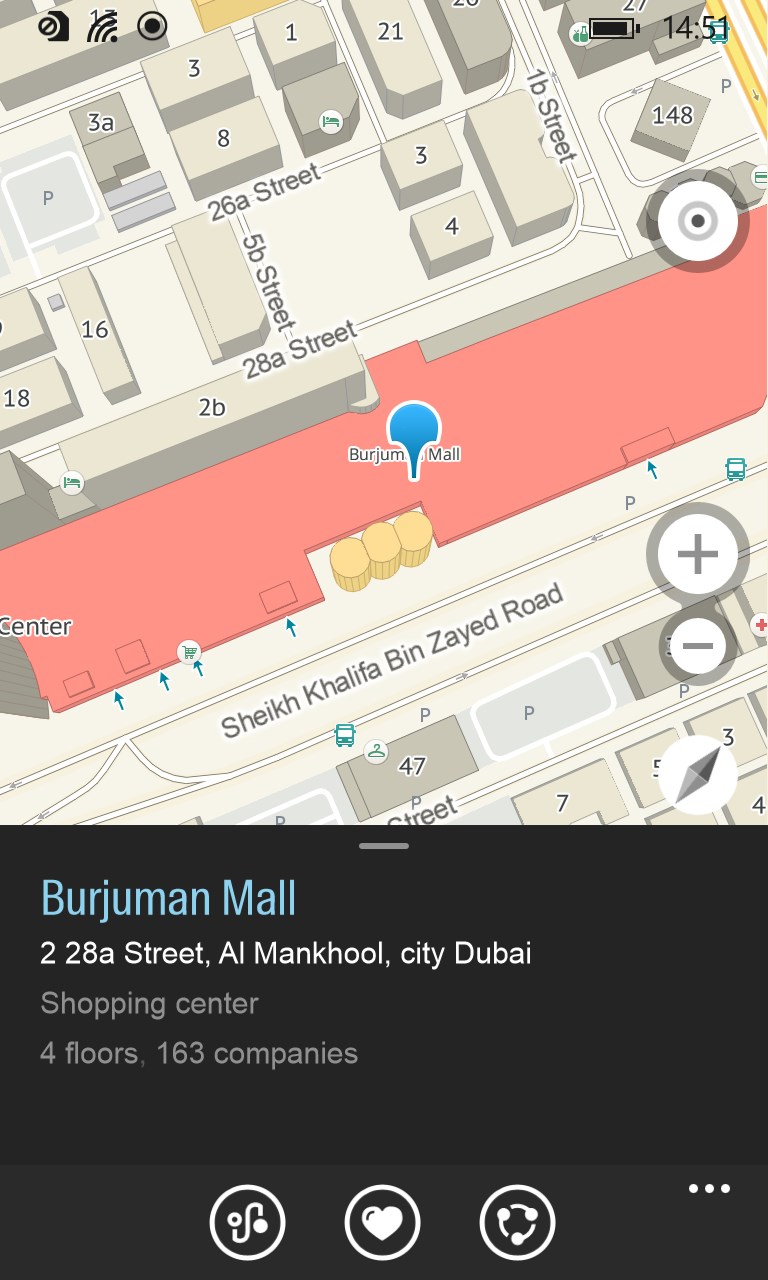Viewport: 768px width, 1280px height.
Task: Zoom out the map
Action: tap(697, 646)
